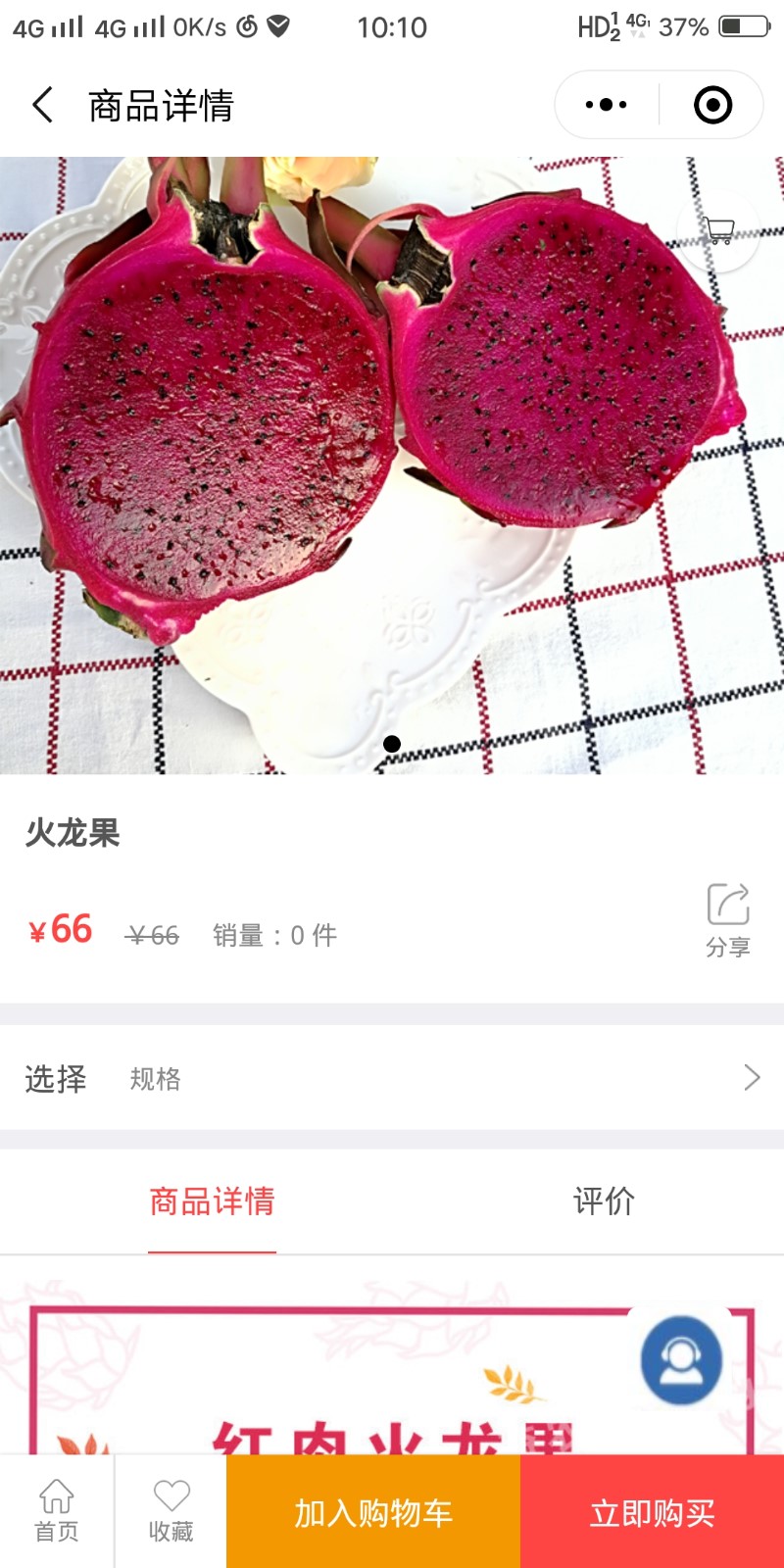
Task: Go back from the 商品详情 page
Action: [43, 105]
